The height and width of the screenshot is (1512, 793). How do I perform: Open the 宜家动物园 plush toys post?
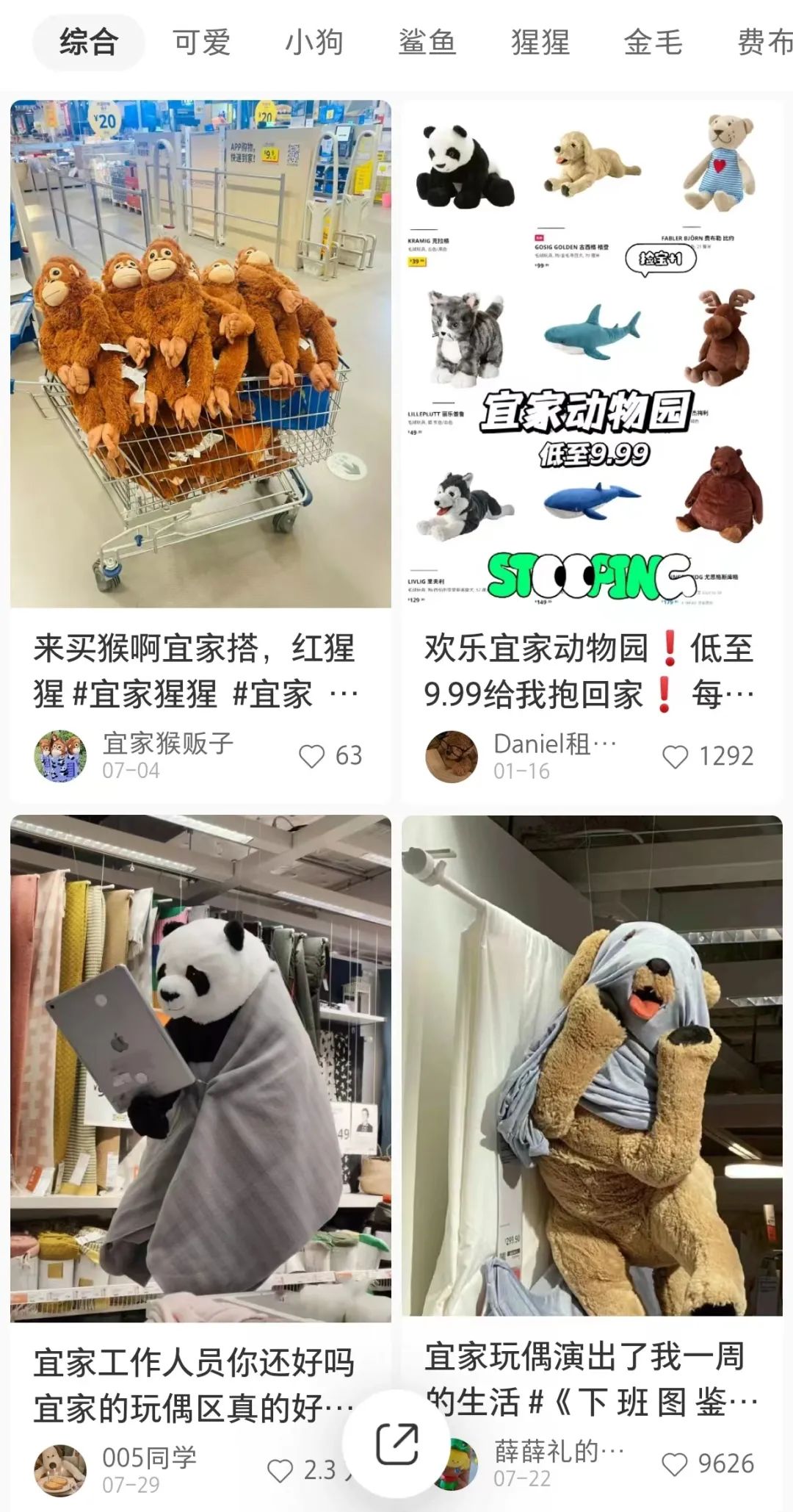[x=592, y=354]
